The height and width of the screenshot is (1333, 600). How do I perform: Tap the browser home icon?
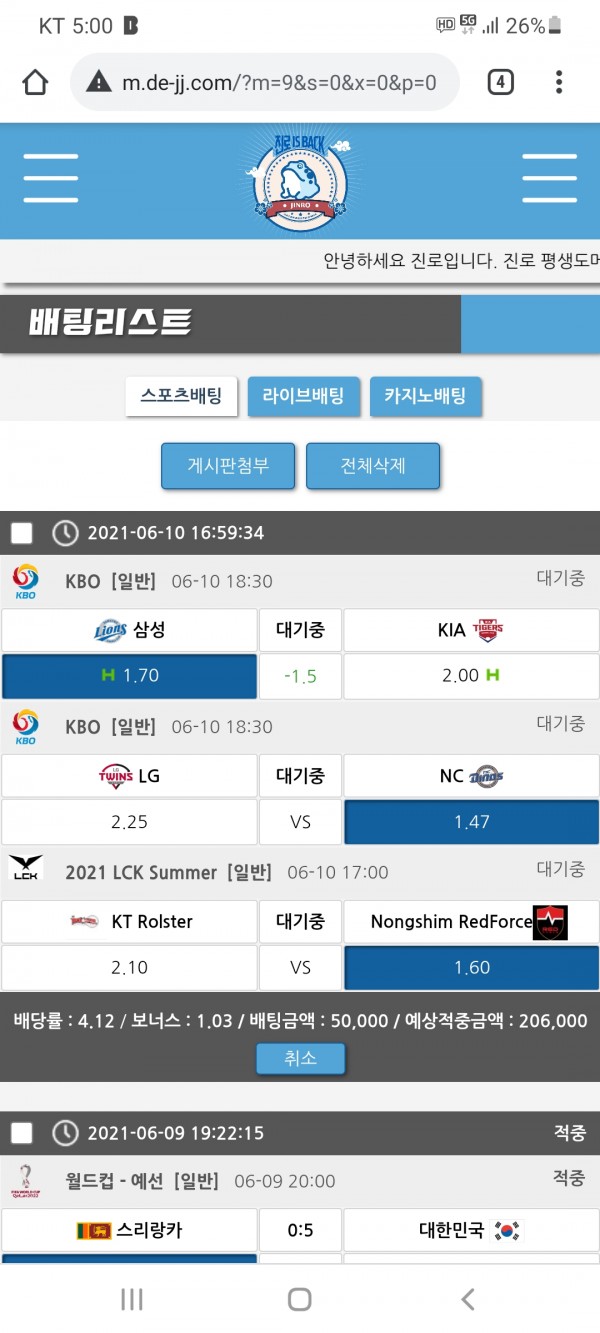tap(35, 82)
